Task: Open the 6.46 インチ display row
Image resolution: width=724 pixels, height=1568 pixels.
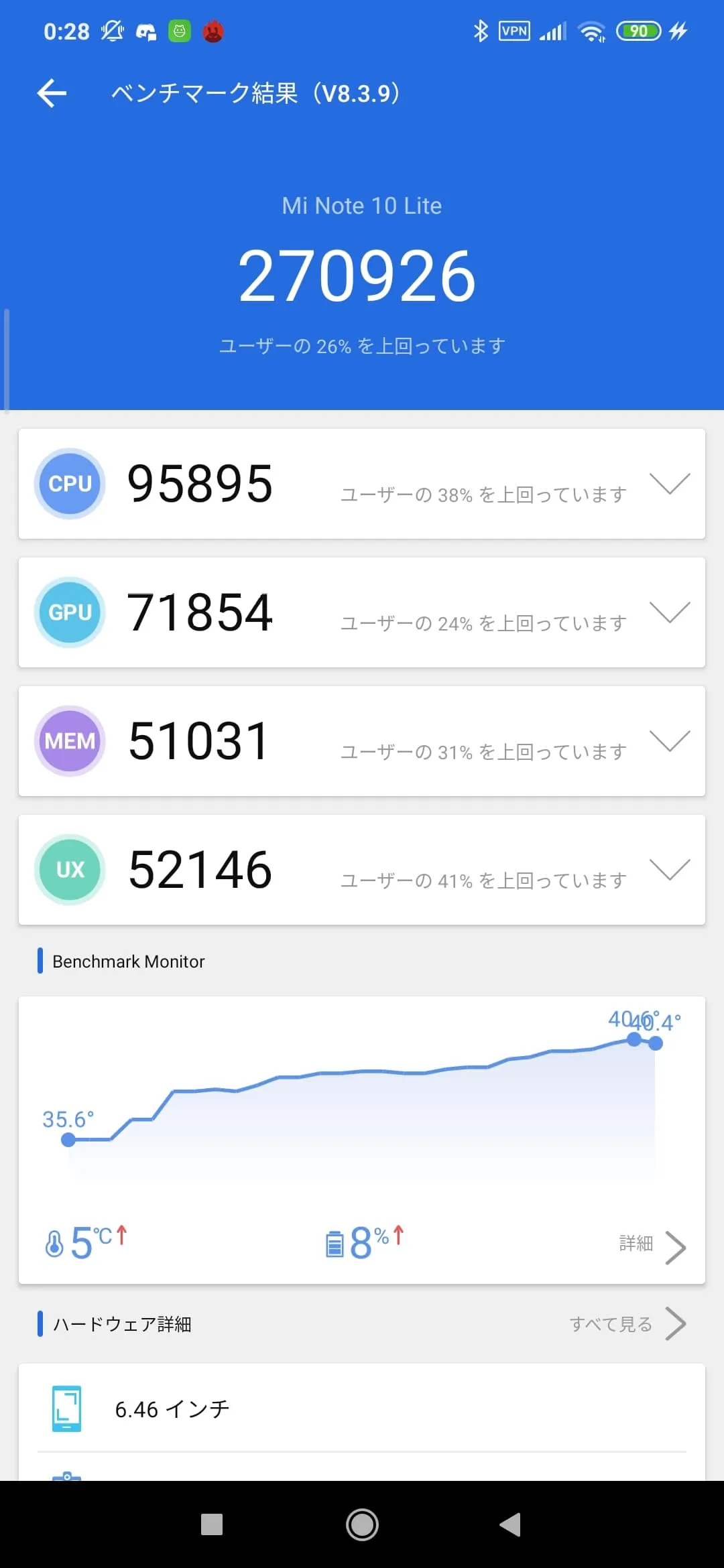Action: pos(362,1409)
